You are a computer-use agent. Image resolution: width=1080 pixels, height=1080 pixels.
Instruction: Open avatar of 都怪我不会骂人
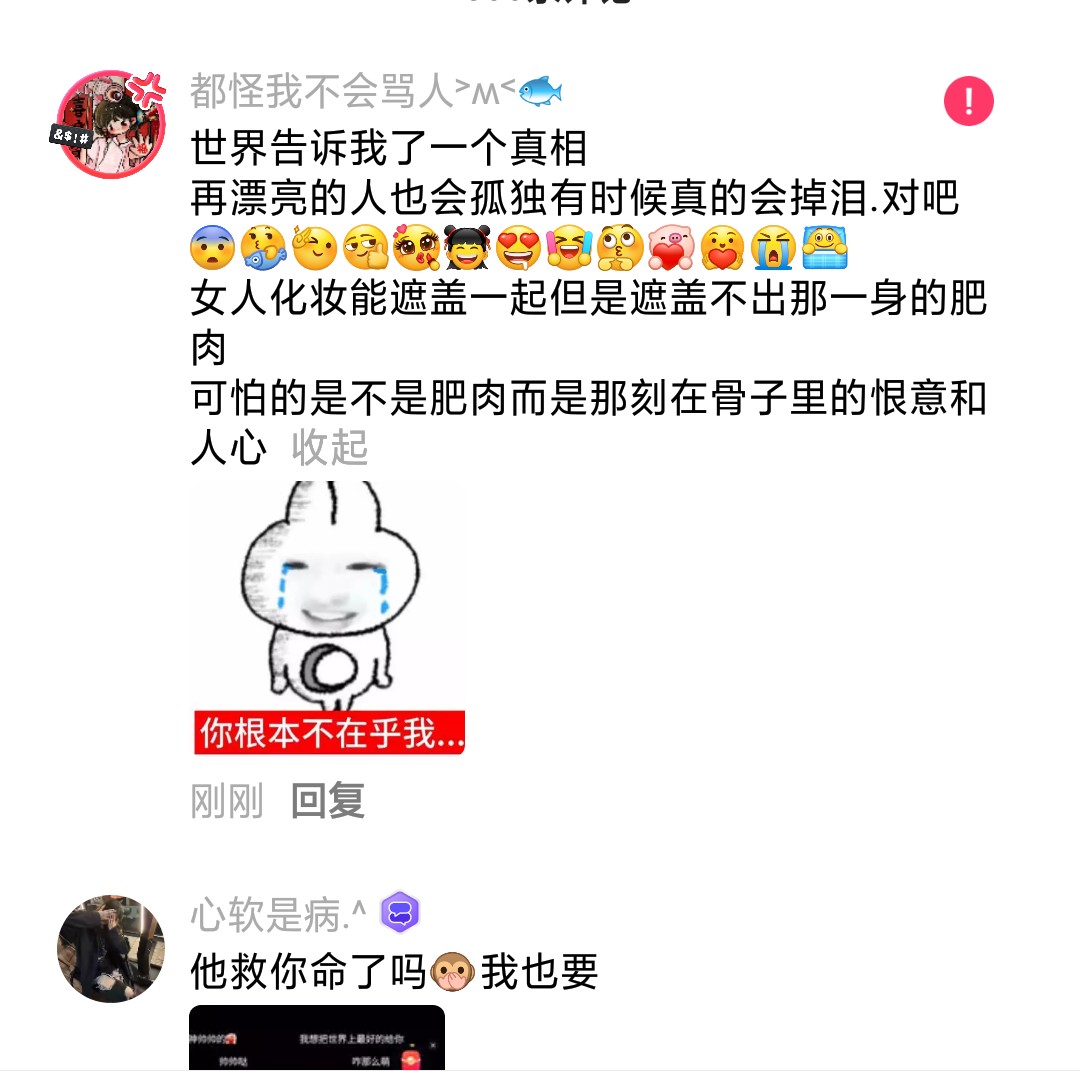tap(111, 124)
